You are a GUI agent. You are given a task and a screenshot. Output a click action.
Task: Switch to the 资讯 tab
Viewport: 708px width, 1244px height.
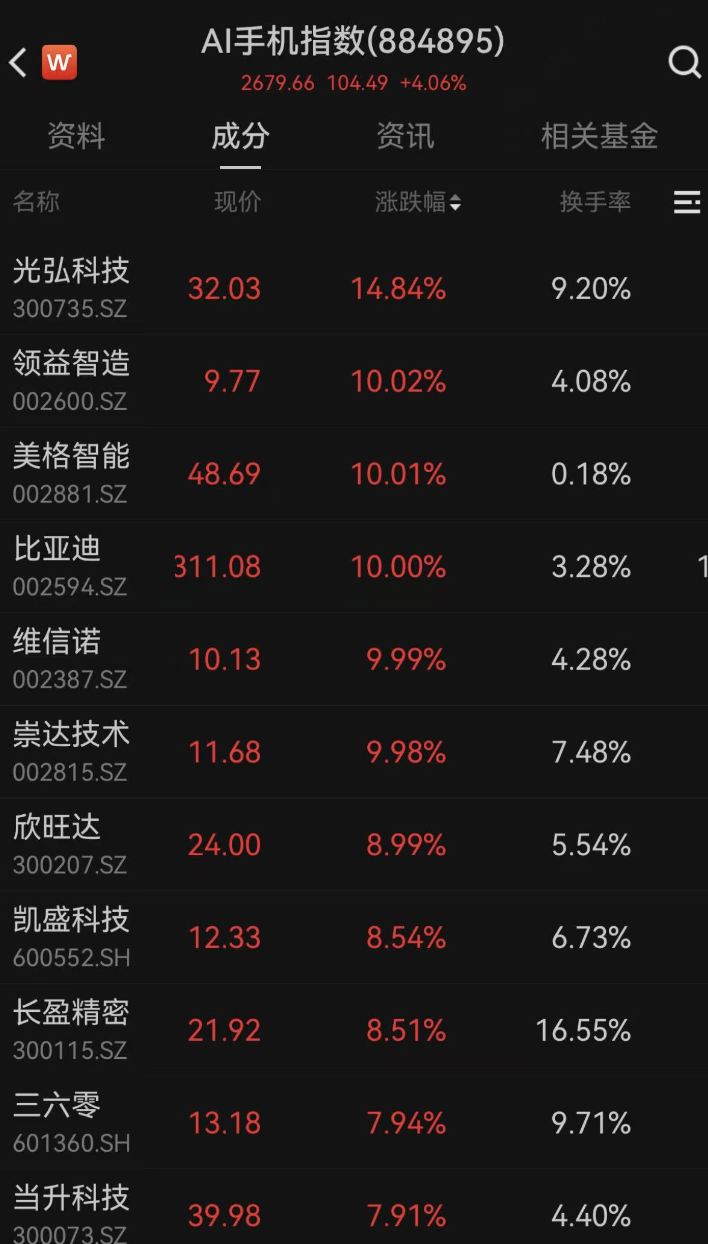point(405,136)
